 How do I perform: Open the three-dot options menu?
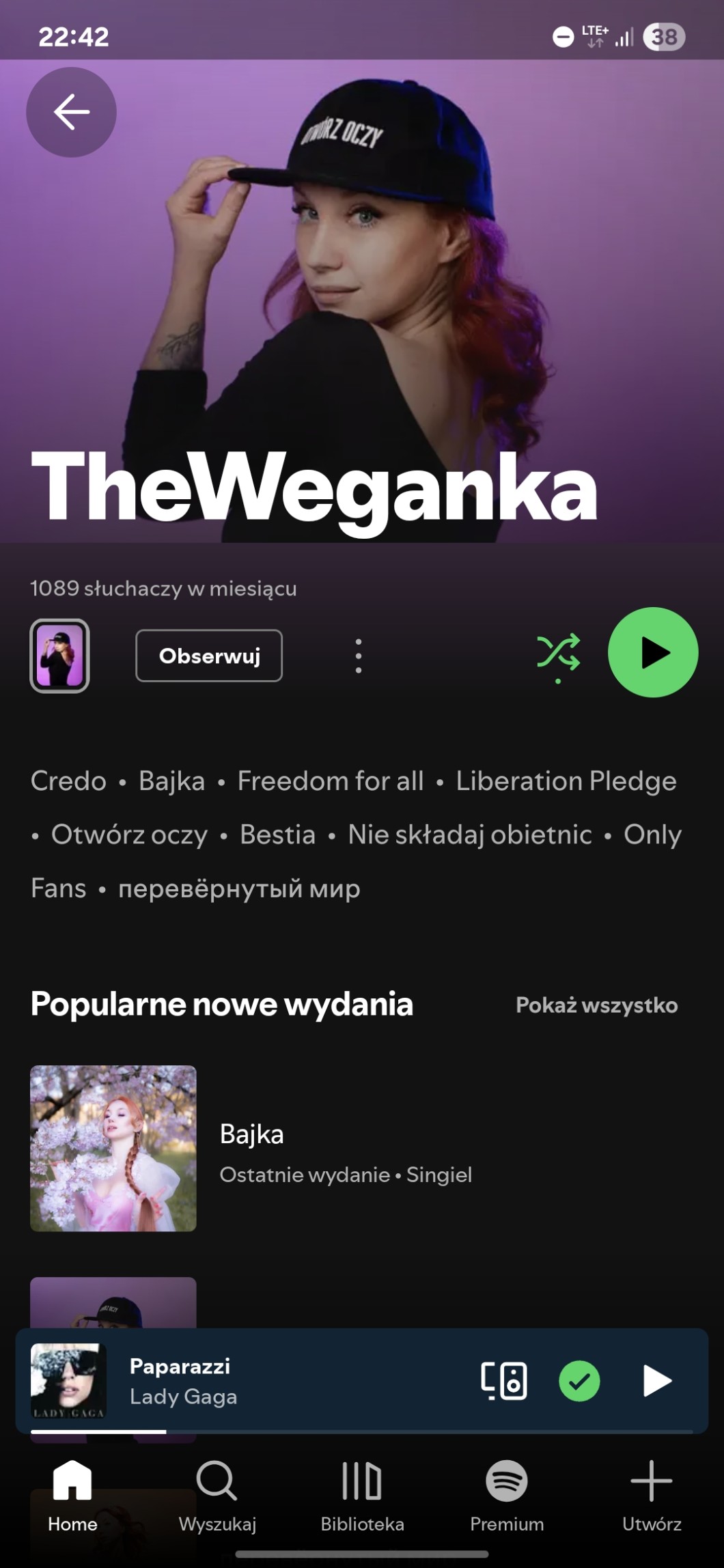click(359, 656)
